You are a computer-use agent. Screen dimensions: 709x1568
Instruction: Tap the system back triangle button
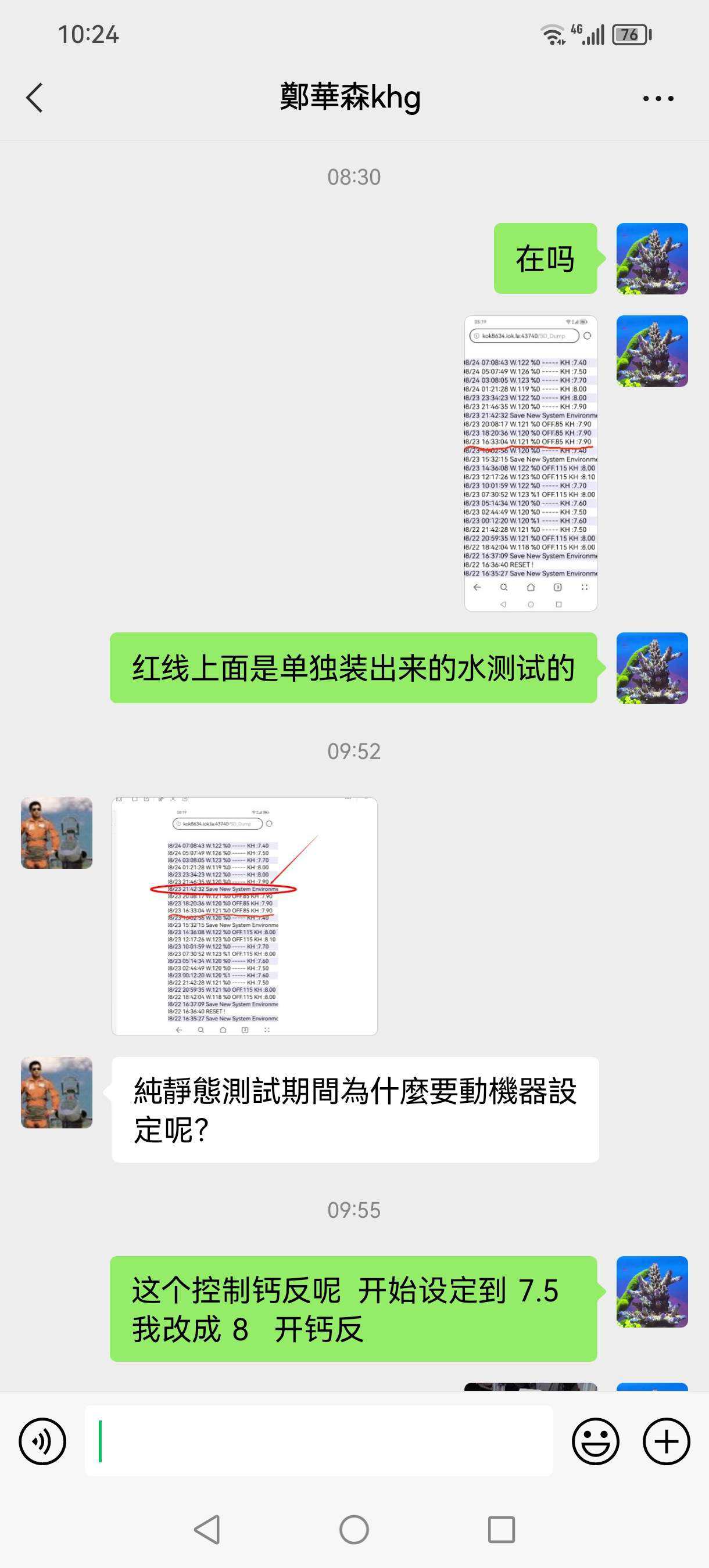(x=207, y=1530)
